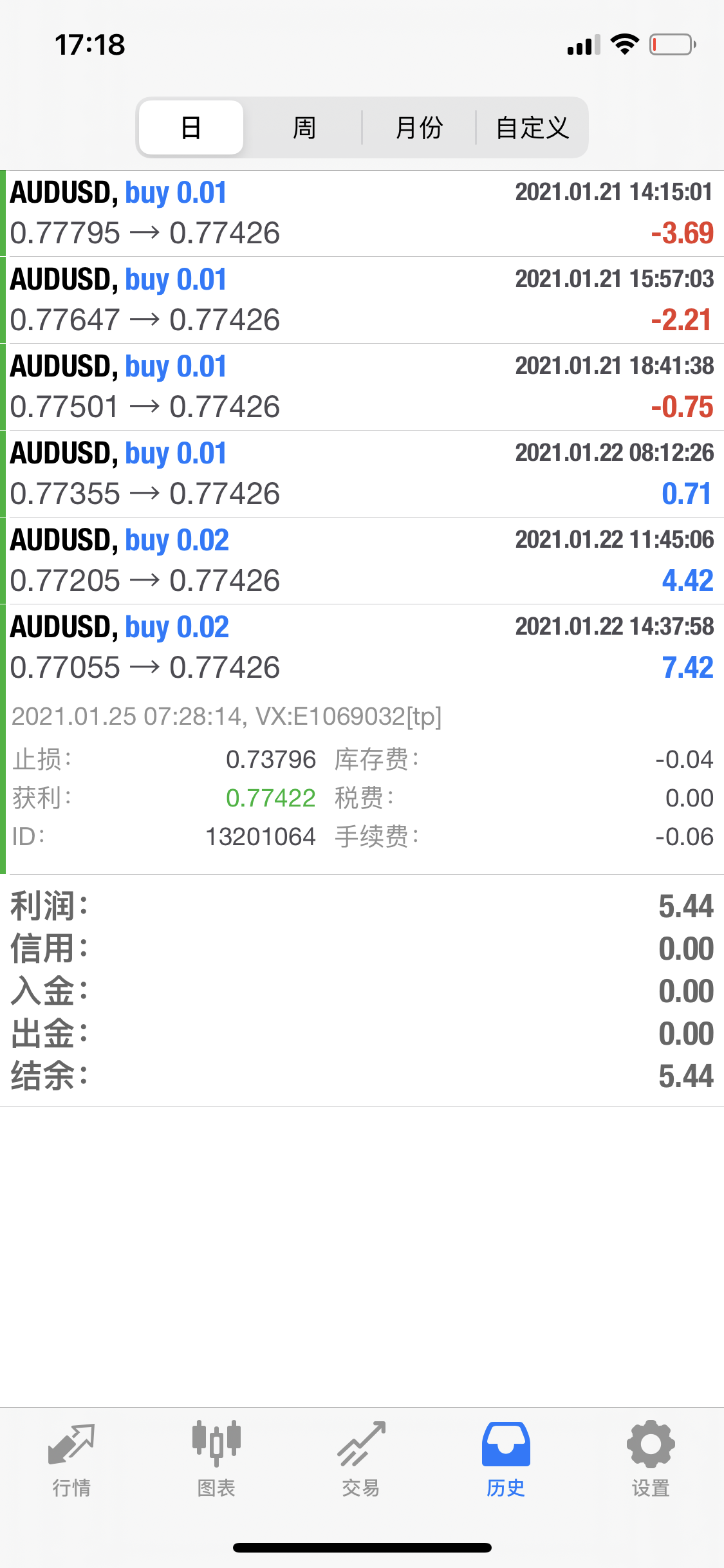724x1568 pixels.
Task: Switch to the 月份 (month) period
Action: click(419, 127)
